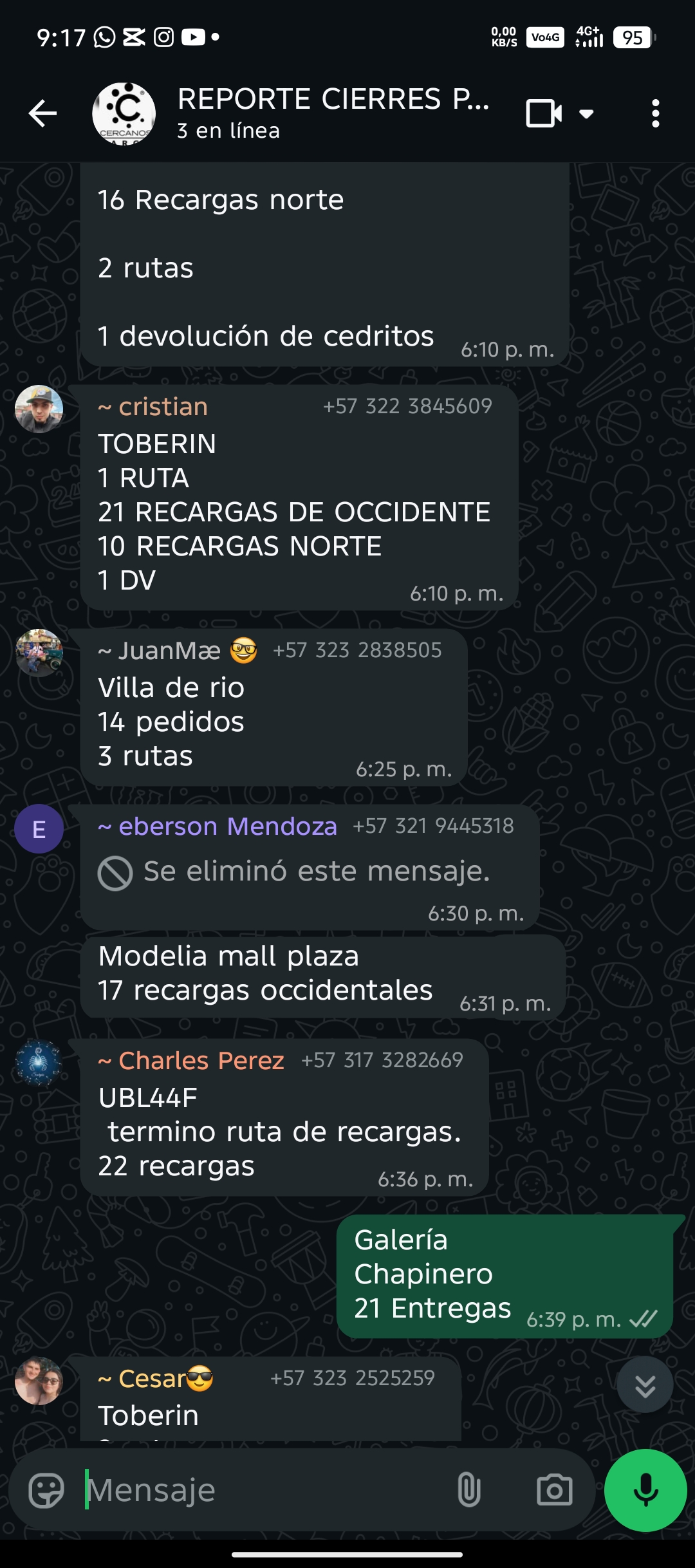Screen dimensions: 695x1568
Task: Jump to latest messages with down arrows
Action: click(645, 1385)
